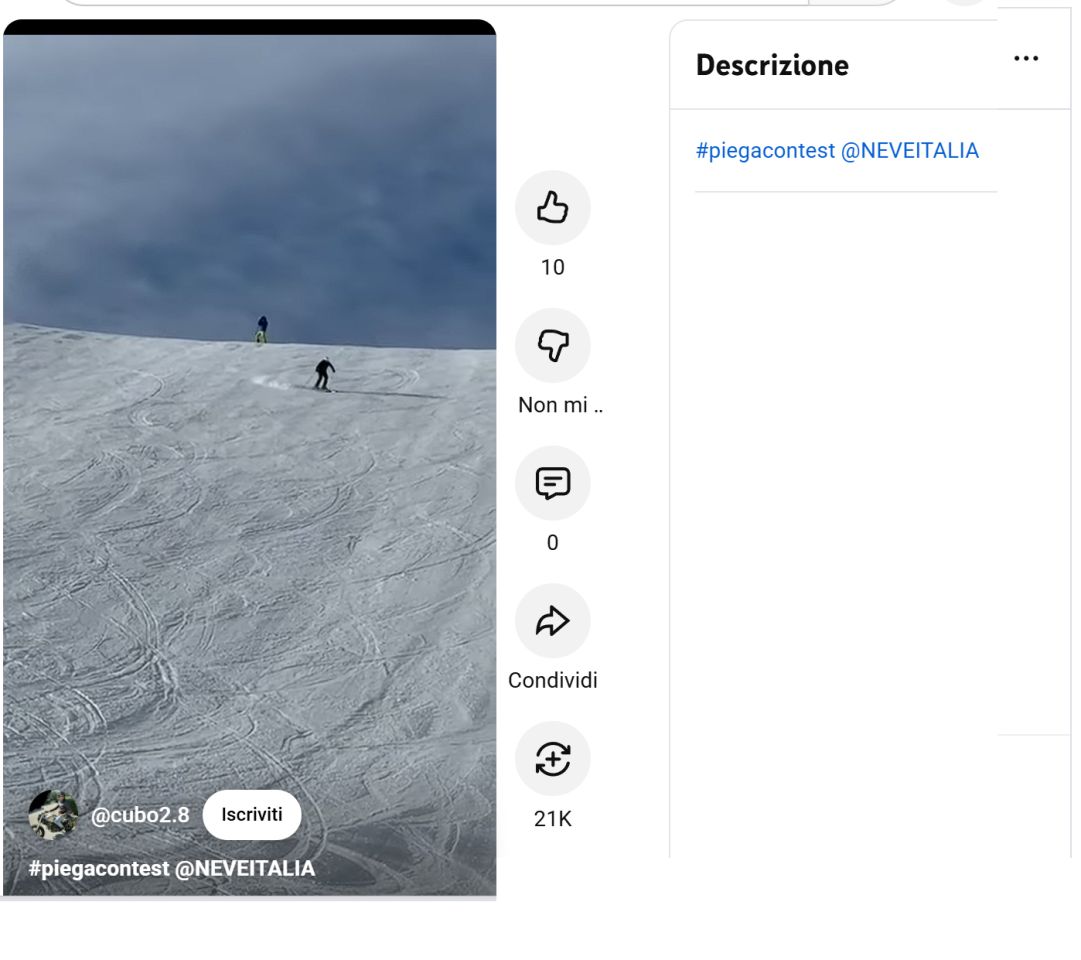Dislike this Short video
Image resolution: width=1081 pixels, height=960 pixels.
tap(552, 346)
